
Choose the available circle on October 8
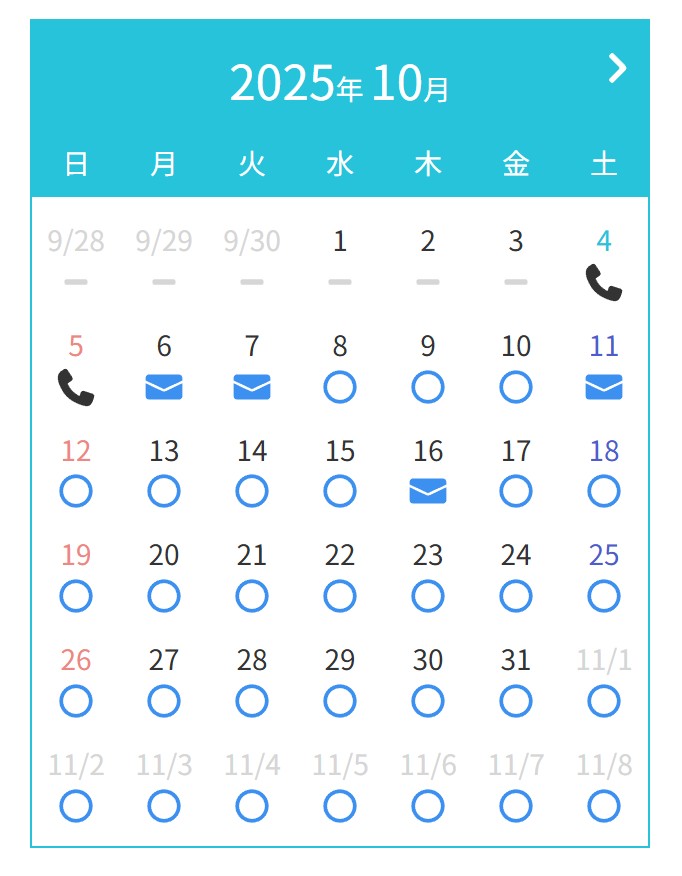pyautogui.click(x=340, y=387)
